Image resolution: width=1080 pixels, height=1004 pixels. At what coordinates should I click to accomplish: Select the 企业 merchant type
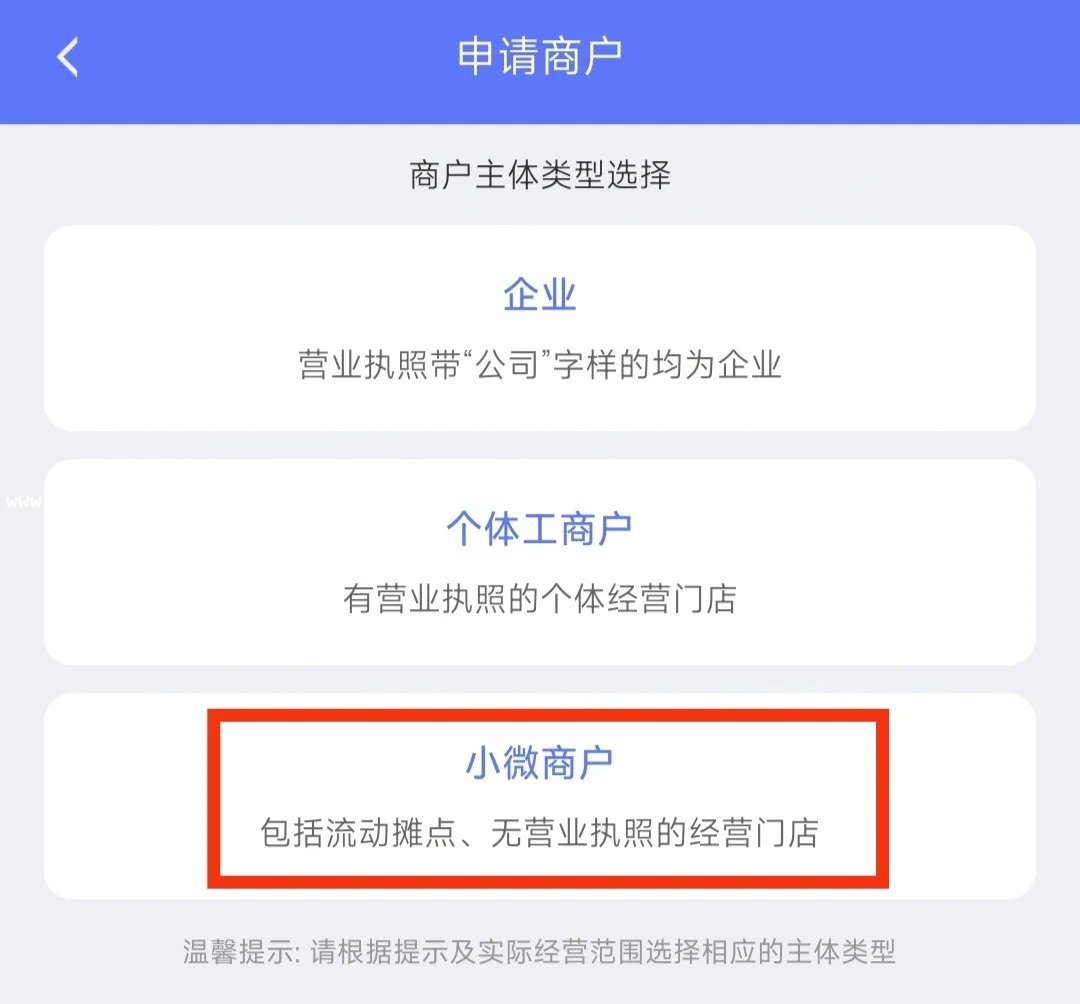[540, 328]
